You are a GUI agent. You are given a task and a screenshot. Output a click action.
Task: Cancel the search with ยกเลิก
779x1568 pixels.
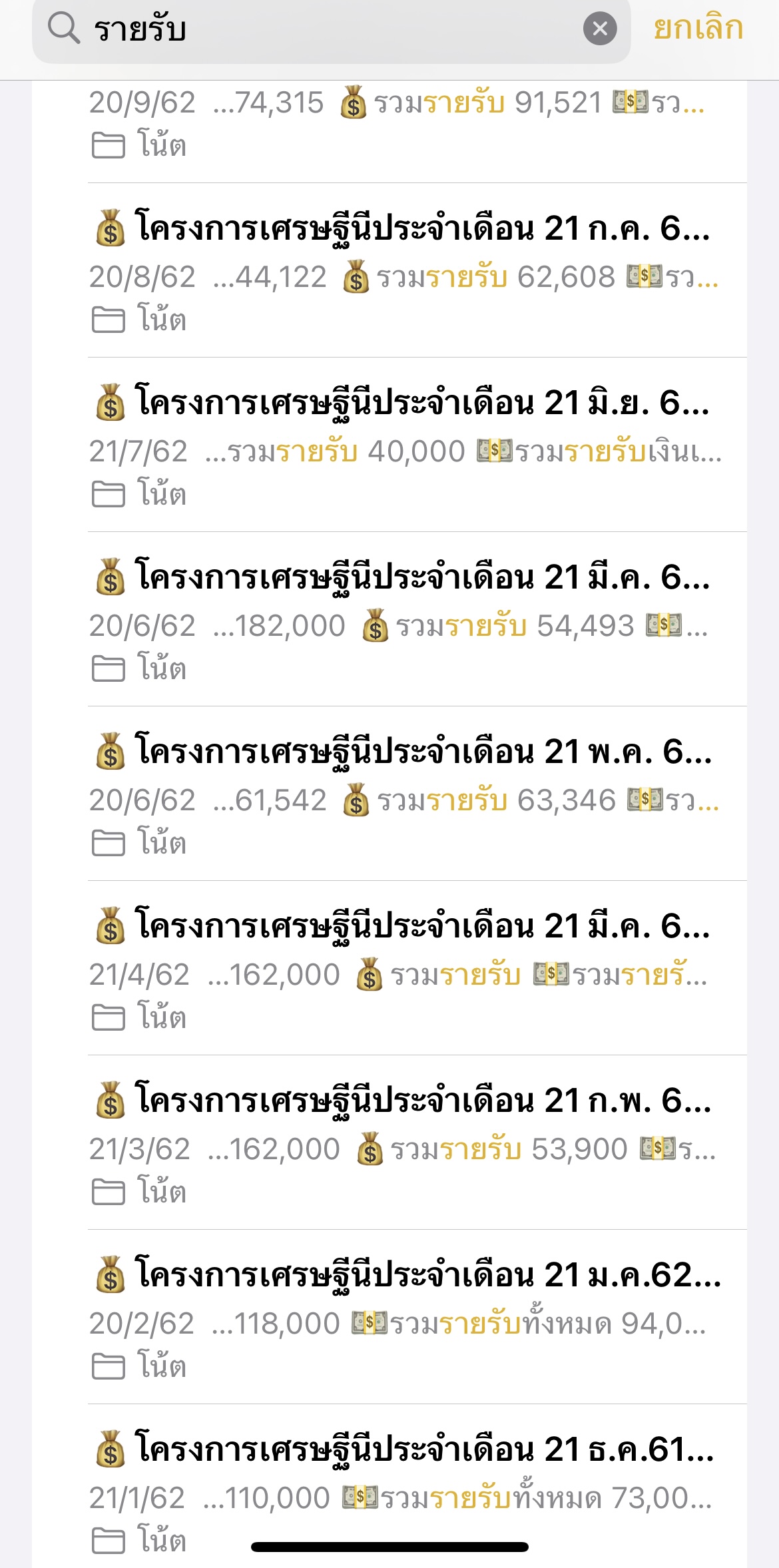point(698,28)
